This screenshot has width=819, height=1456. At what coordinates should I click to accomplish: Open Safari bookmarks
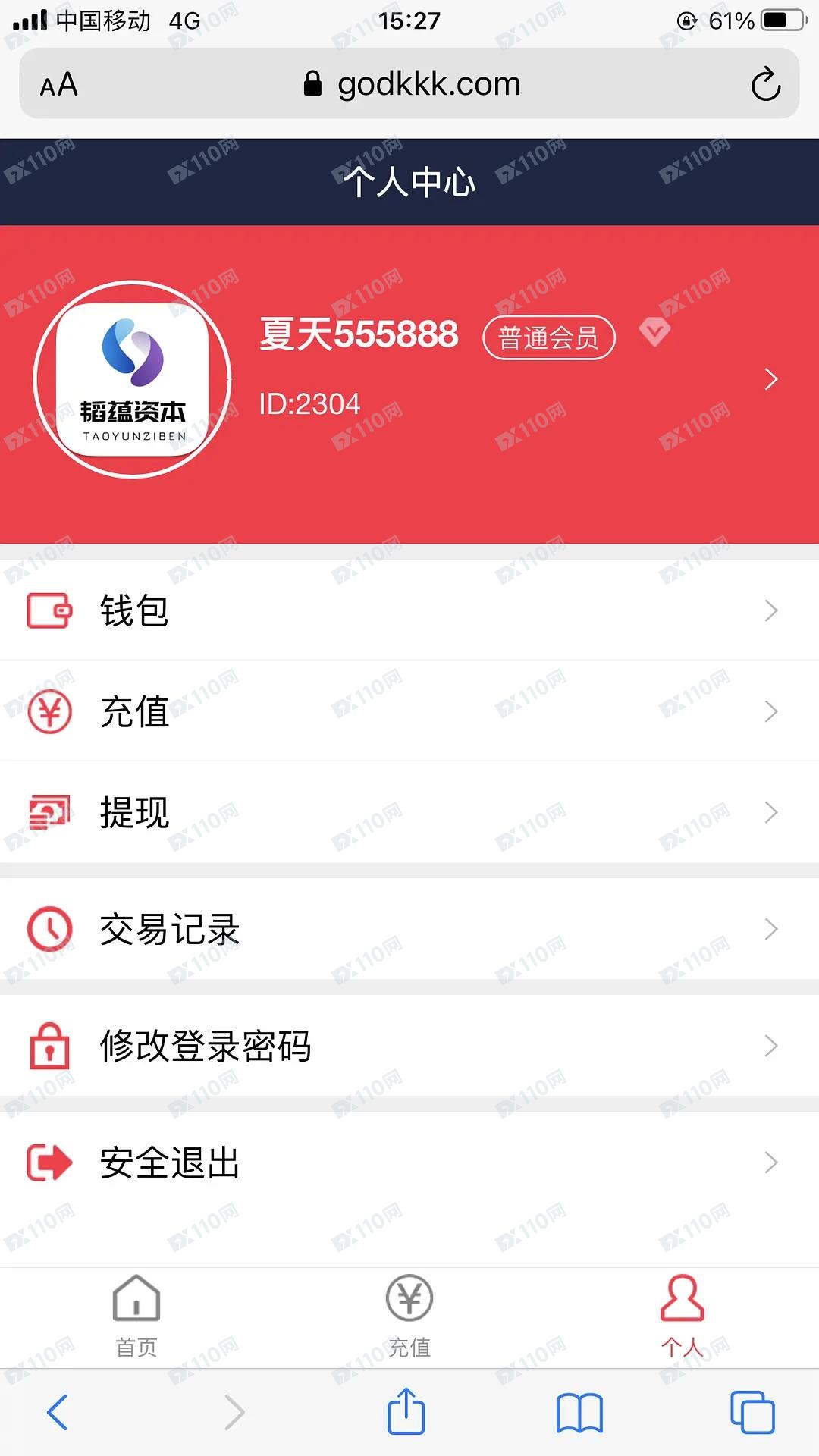(579, 1412)
